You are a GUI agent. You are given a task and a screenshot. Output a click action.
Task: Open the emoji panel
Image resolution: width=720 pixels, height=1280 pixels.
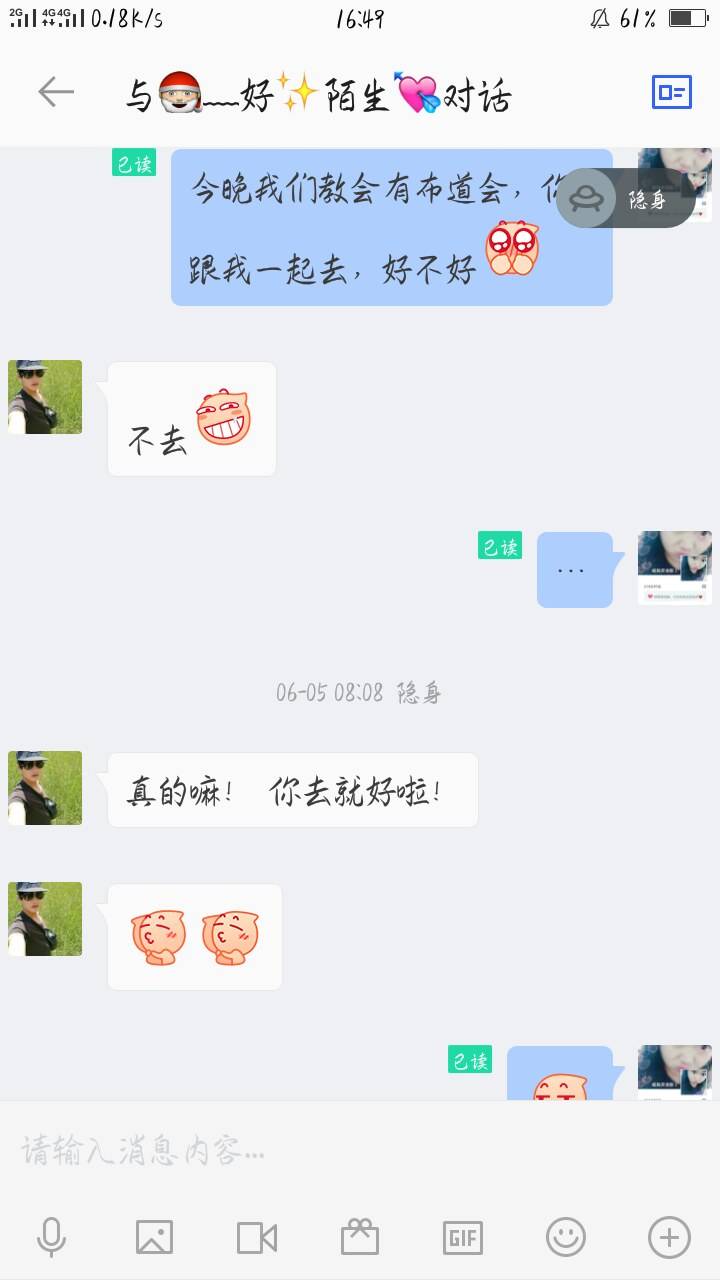coord(566,1238)
